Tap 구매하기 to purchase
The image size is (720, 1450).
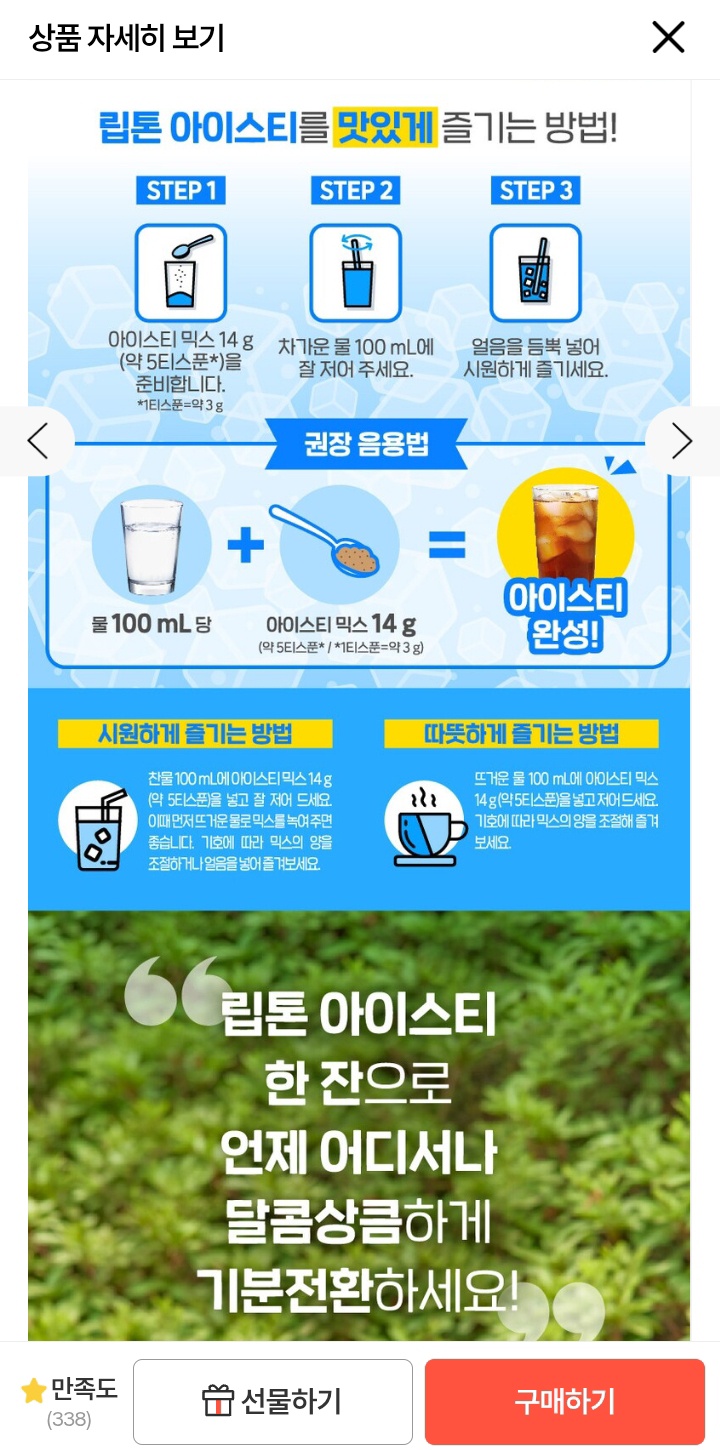tap(564, 1401)
